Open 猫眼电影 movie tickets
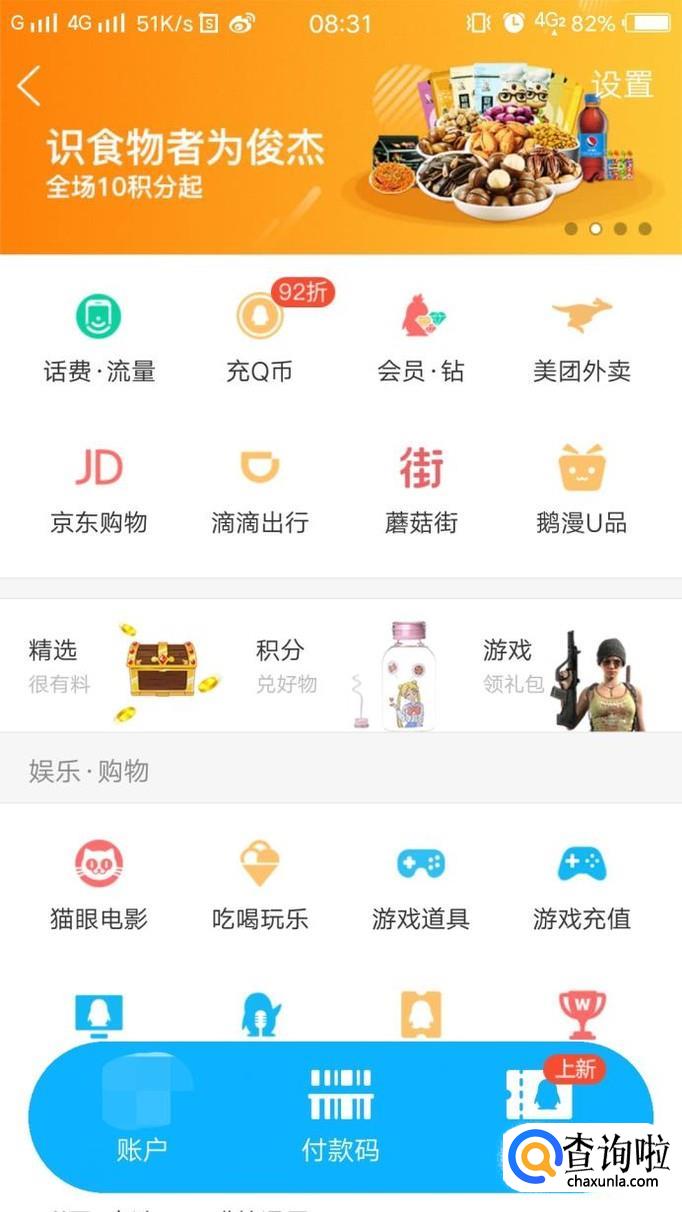682x1212 pixels. (x=99, y=885)
